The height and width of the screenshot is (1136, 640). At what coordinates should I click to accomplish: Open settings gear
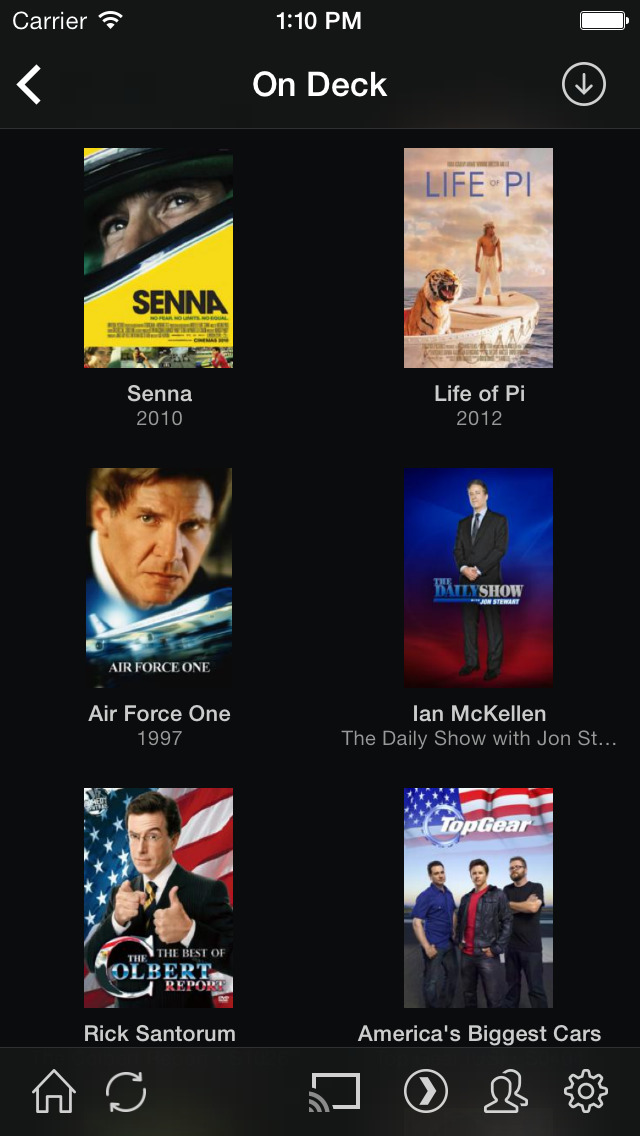pyautogui.click(x=586, y=1092)
